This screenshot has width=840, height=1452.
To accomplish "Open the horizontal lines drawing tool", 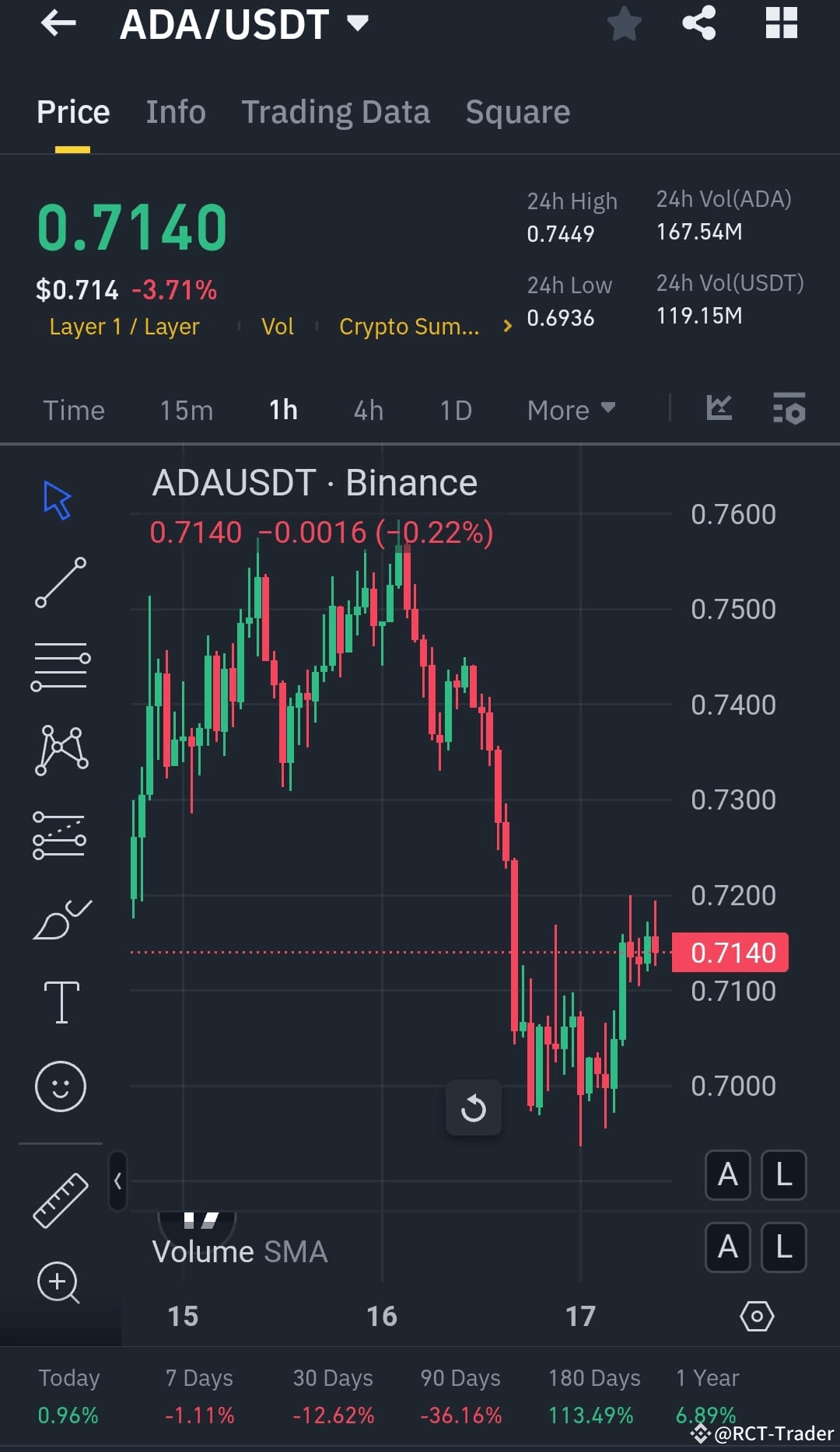I will point(60,667).
